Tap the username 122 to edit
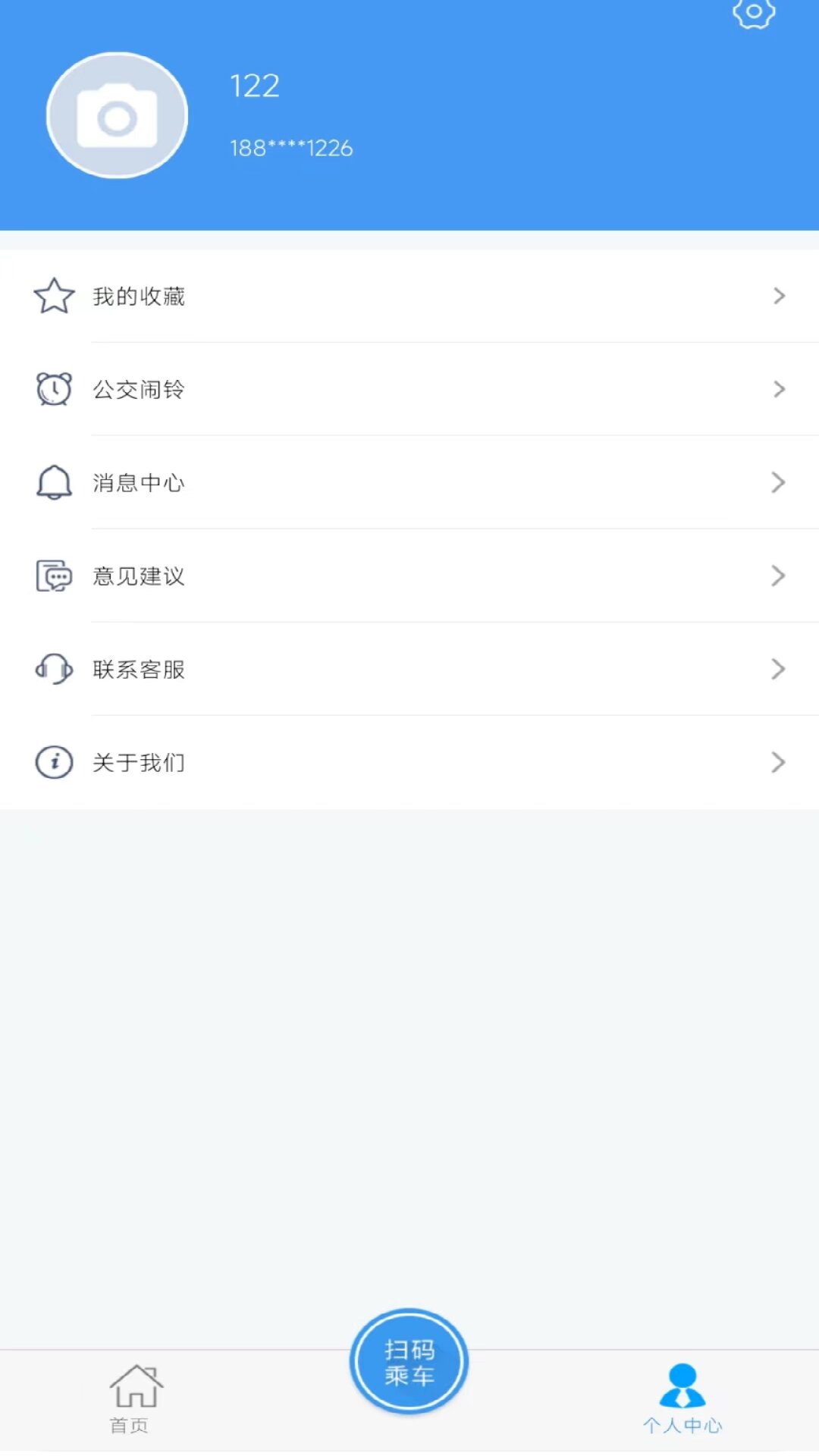Viewport: 819px width, 1456px height. (255, 85)
